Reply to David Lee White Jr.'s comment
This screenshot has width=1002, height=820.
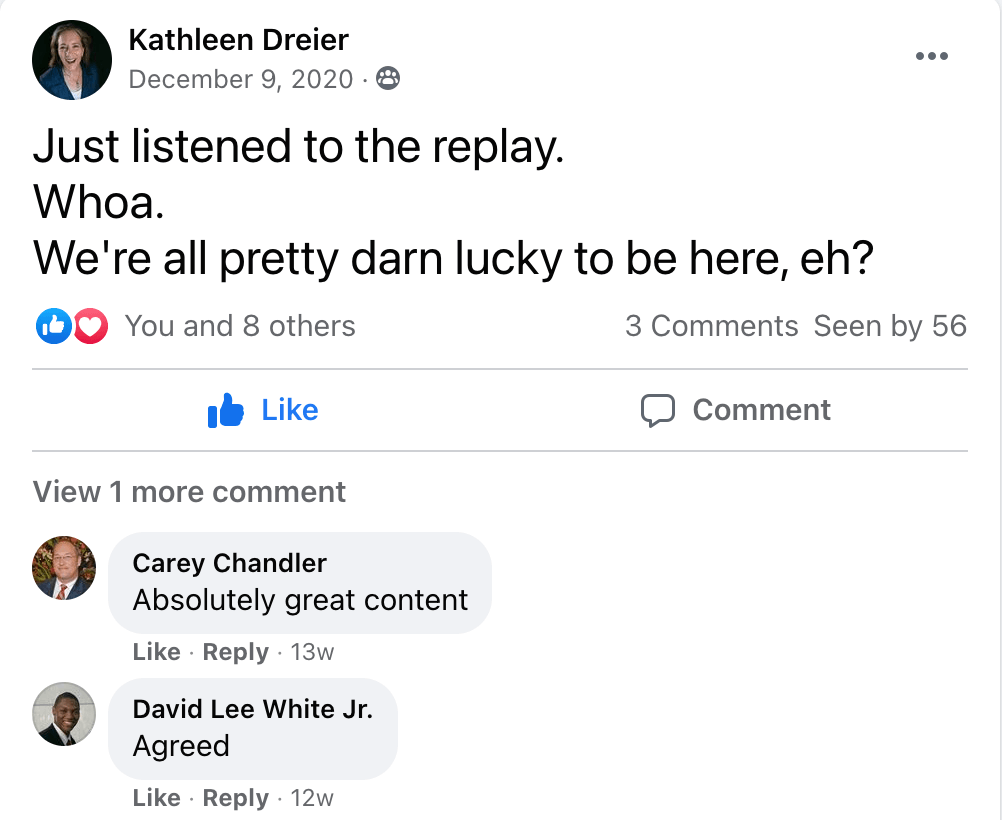pyautogui.click(x=235, y=798)
